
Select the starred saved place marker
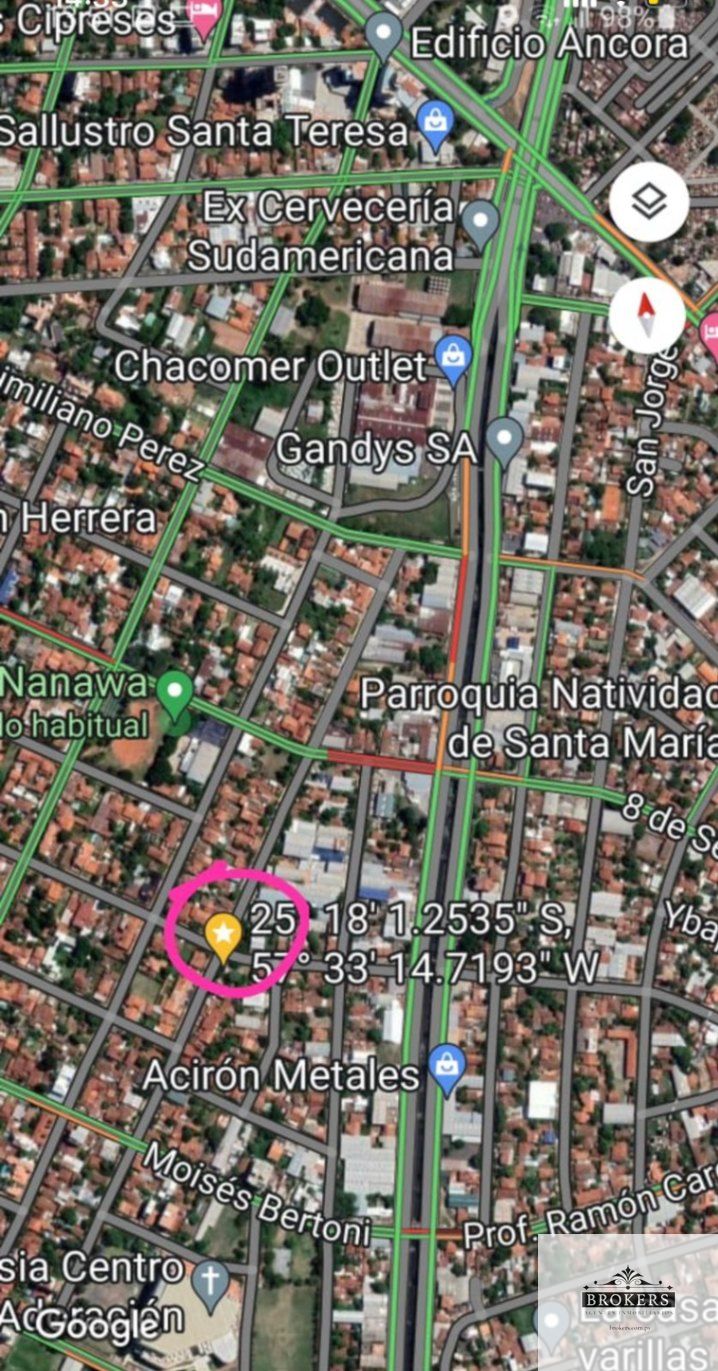[222, 935]
